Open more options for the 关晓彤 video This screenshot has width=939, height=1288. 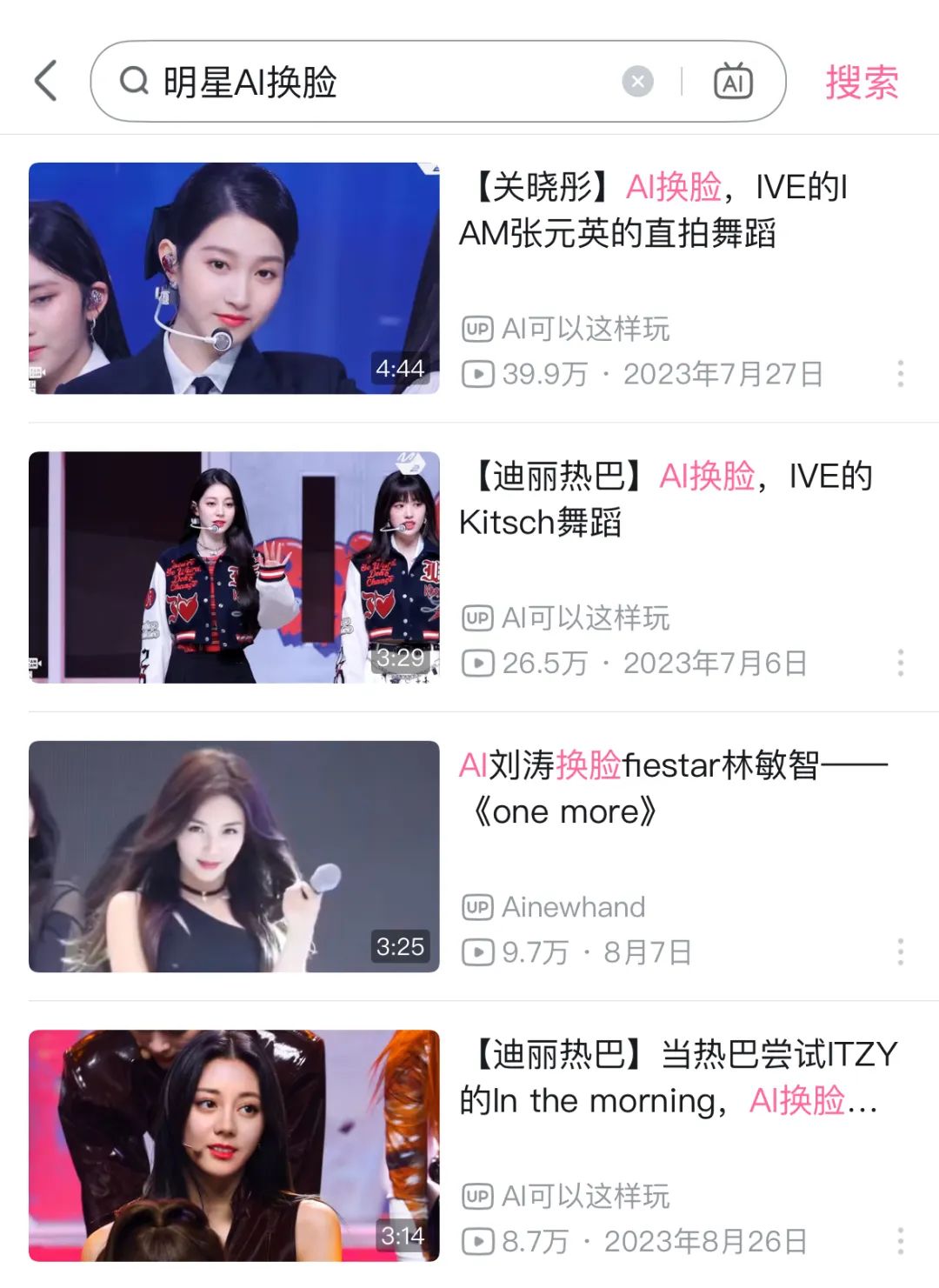point(900,374)
